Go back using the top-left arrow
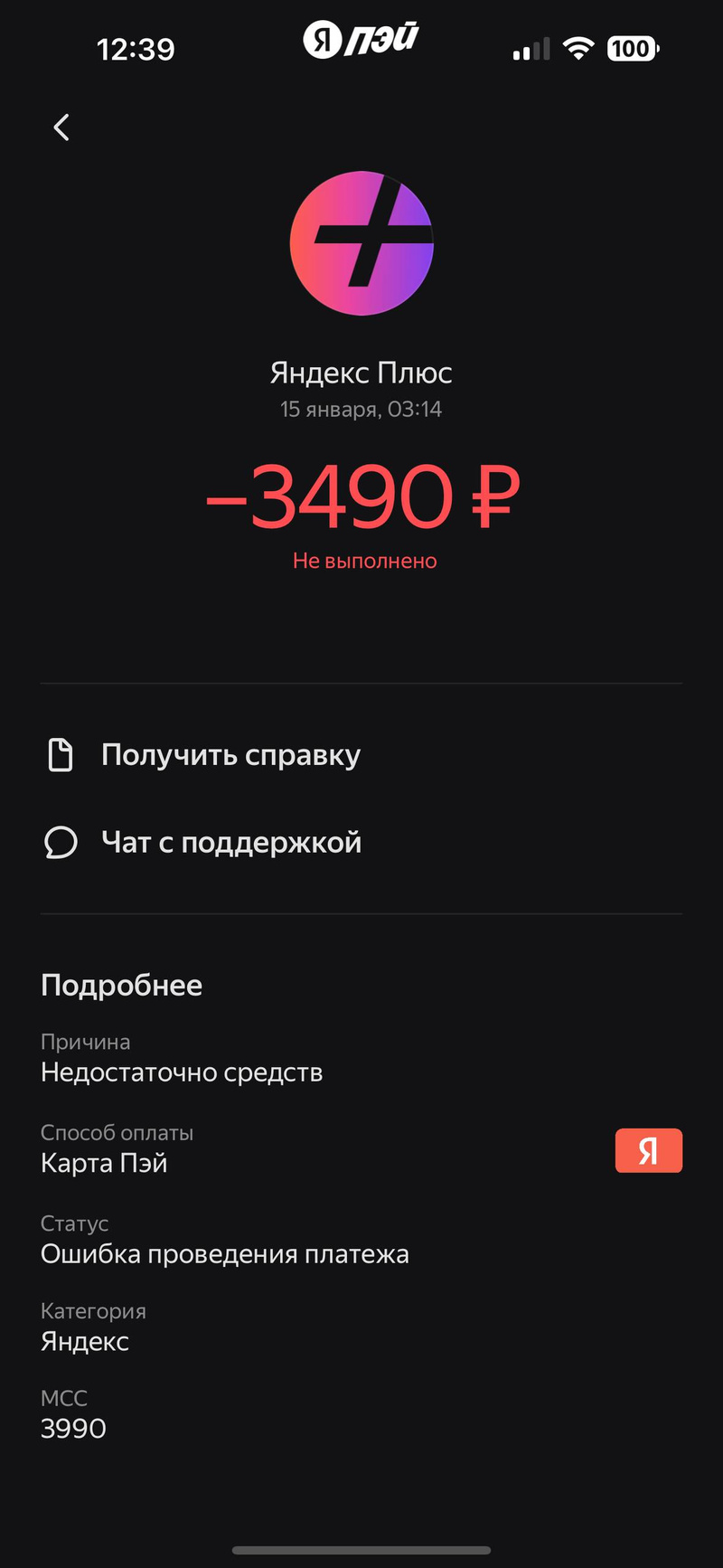Viewport: 723px width, 1568px height. point(61,128)
